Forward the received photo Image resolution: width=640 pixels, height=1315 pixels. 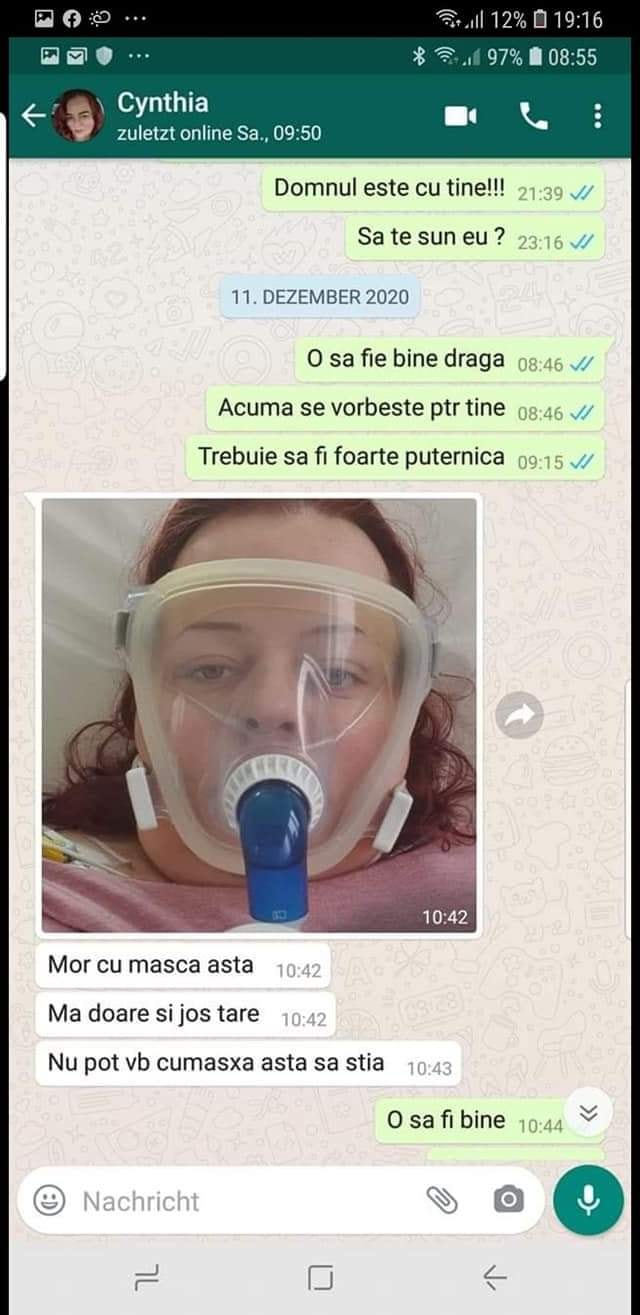click(519, 715)
